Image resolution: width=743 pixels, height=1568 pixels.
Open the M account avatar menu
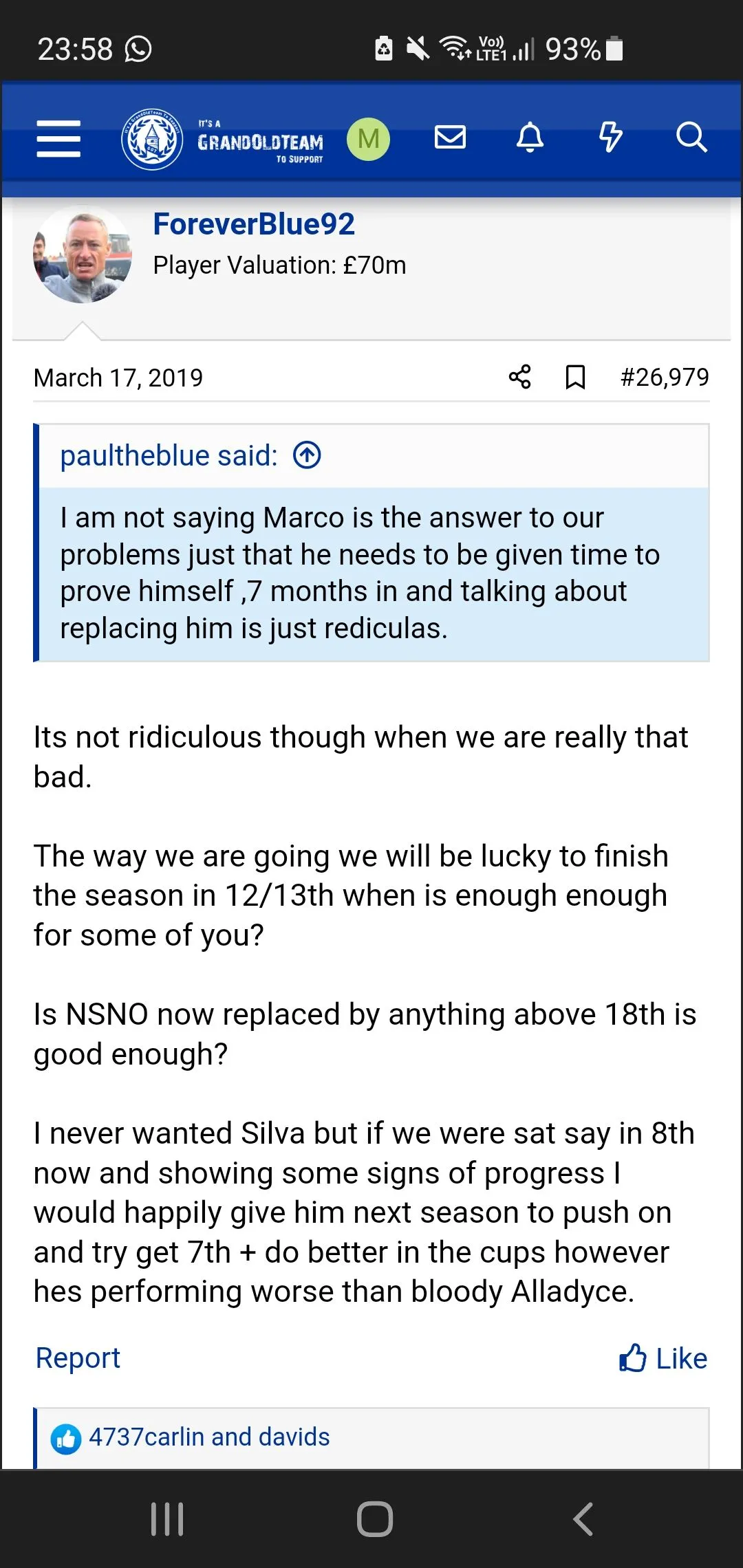[x=368, y=139]
